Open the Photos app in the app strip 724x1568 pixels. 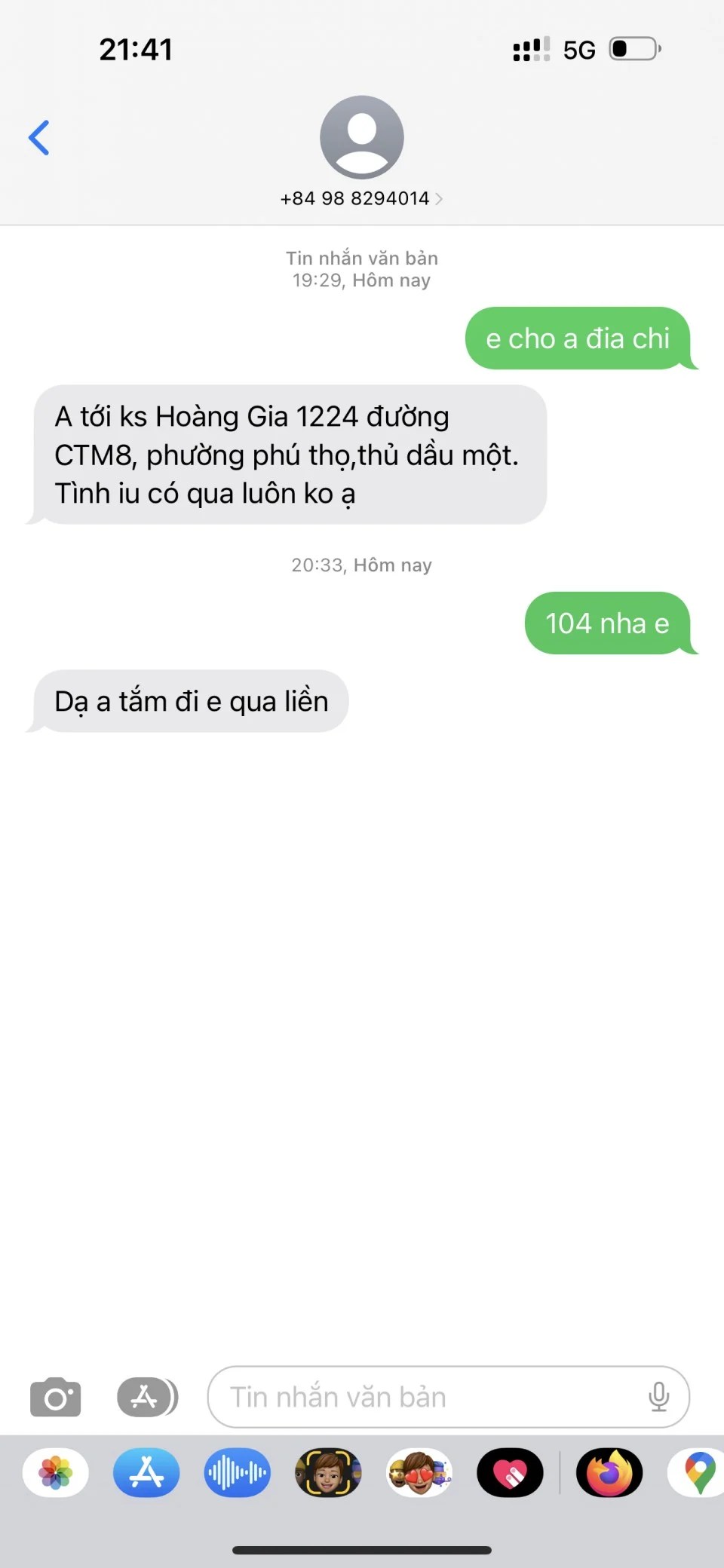[x=56, y=1472]
